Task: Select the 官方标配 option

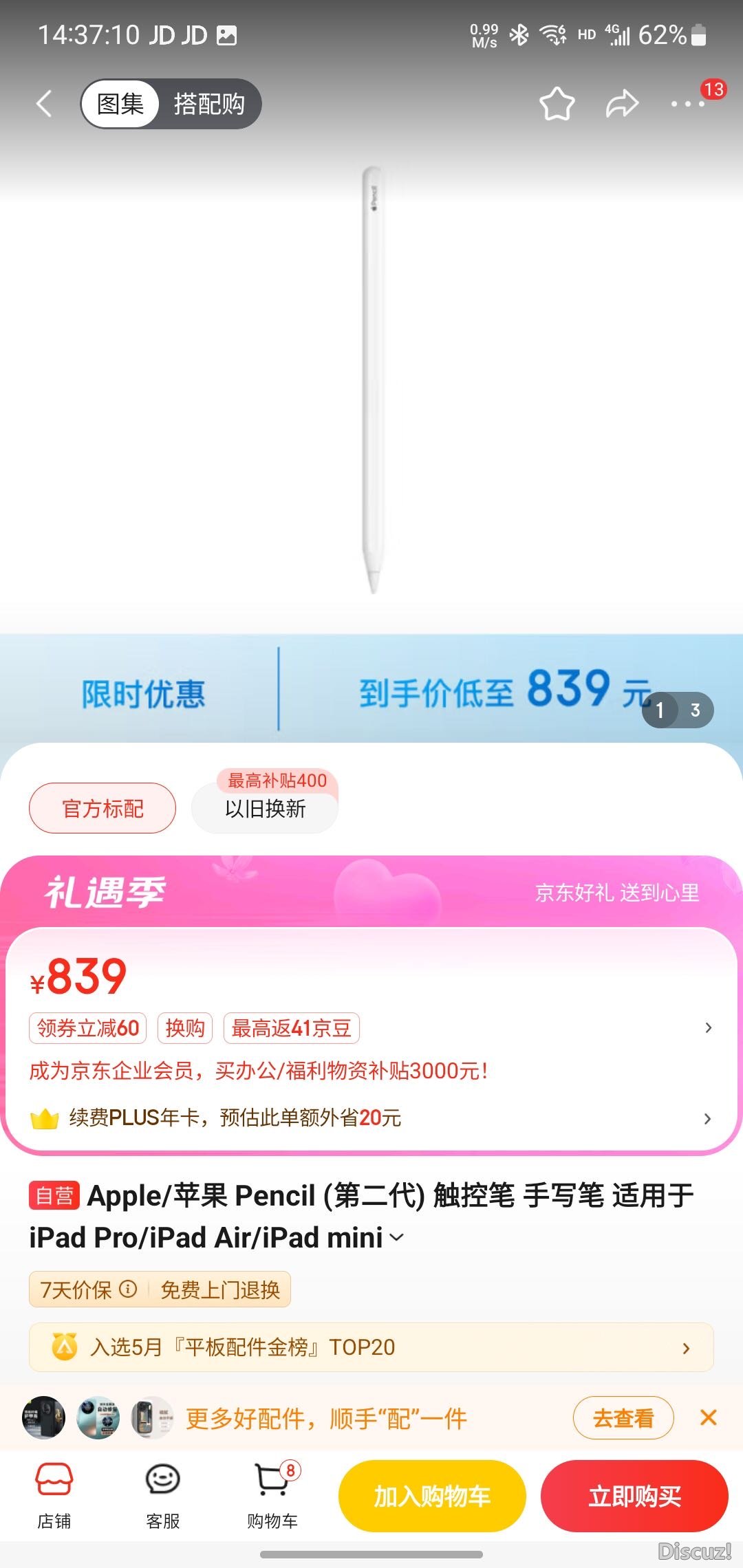Action: 103,808
